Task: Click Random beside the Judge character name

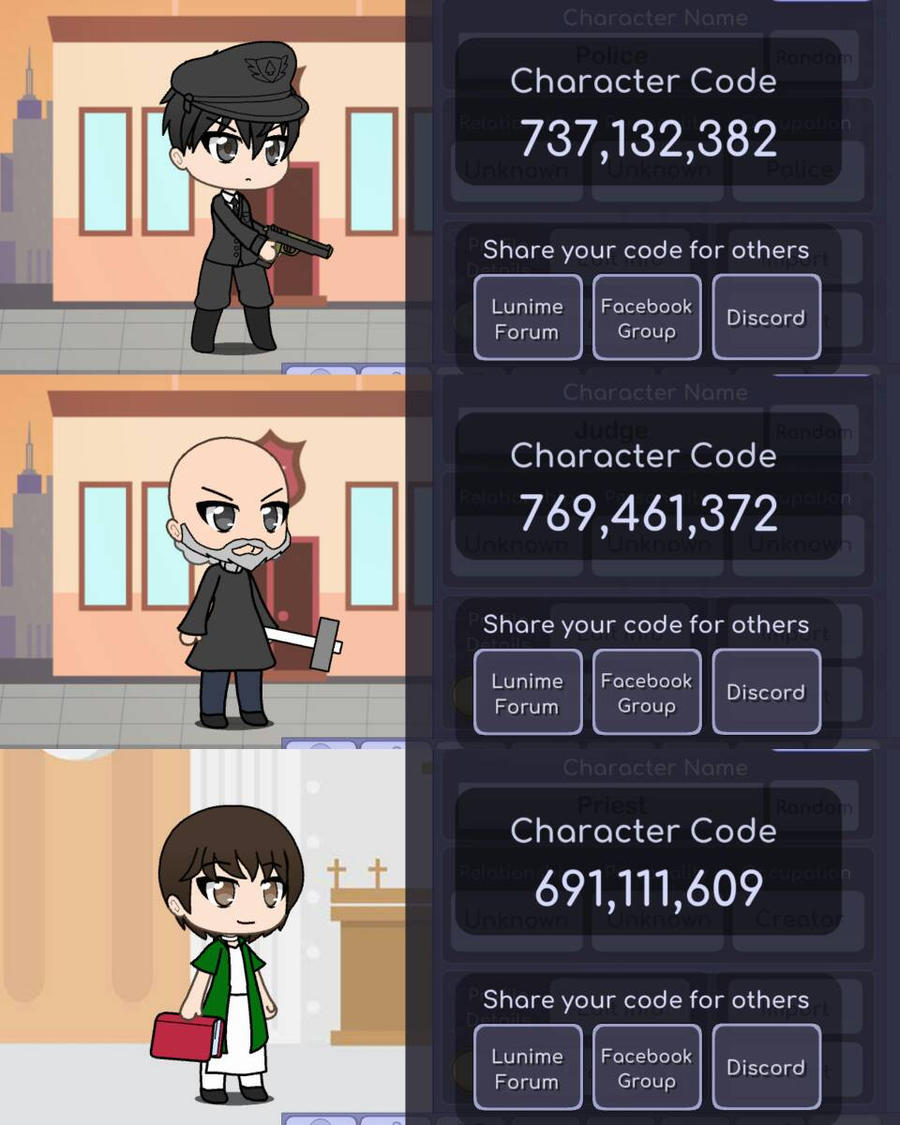Action: pyautogui.click(x=814, y=432)
